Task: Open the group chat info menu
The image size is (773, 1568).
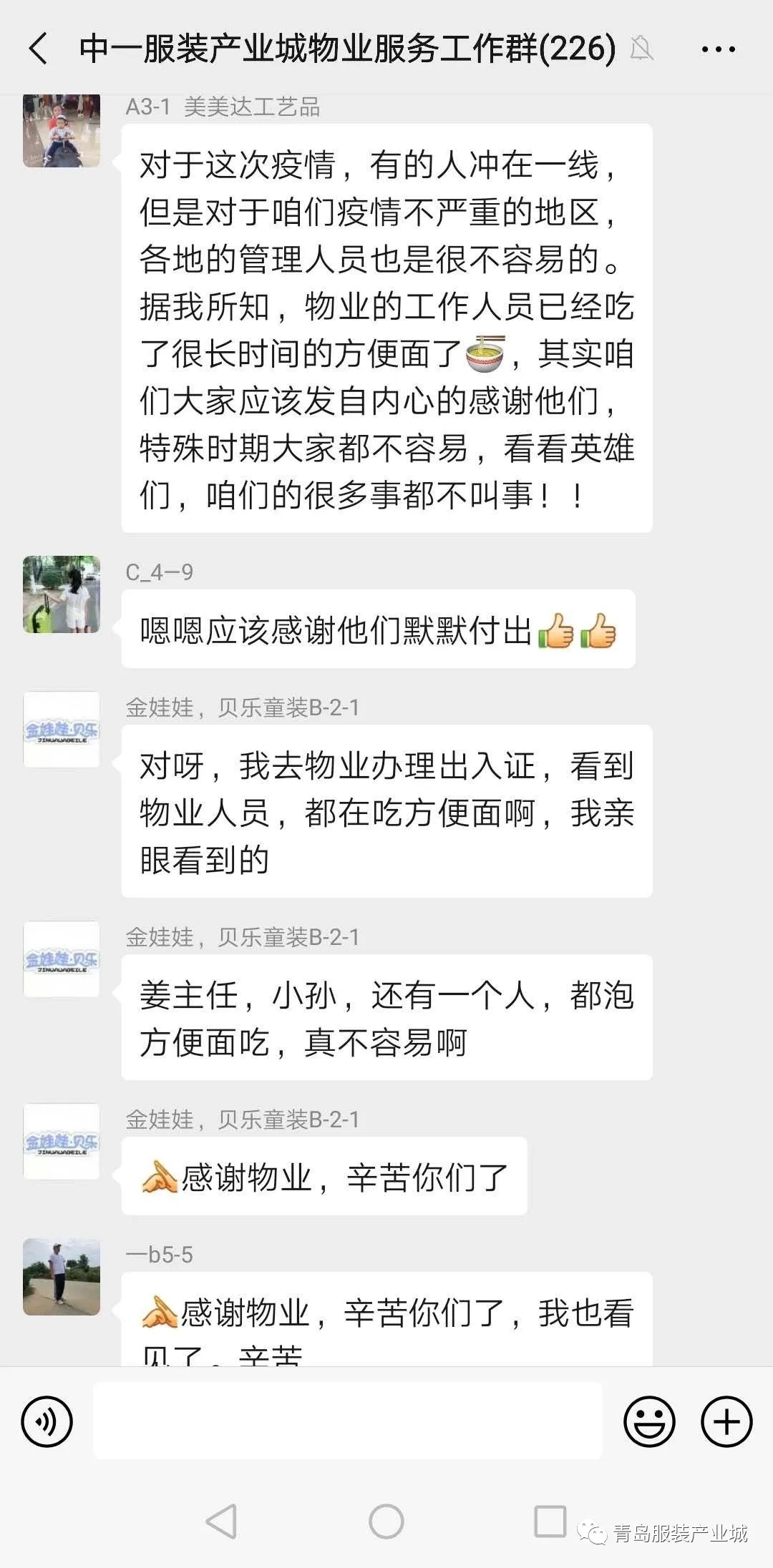Action: coord(718,49)
